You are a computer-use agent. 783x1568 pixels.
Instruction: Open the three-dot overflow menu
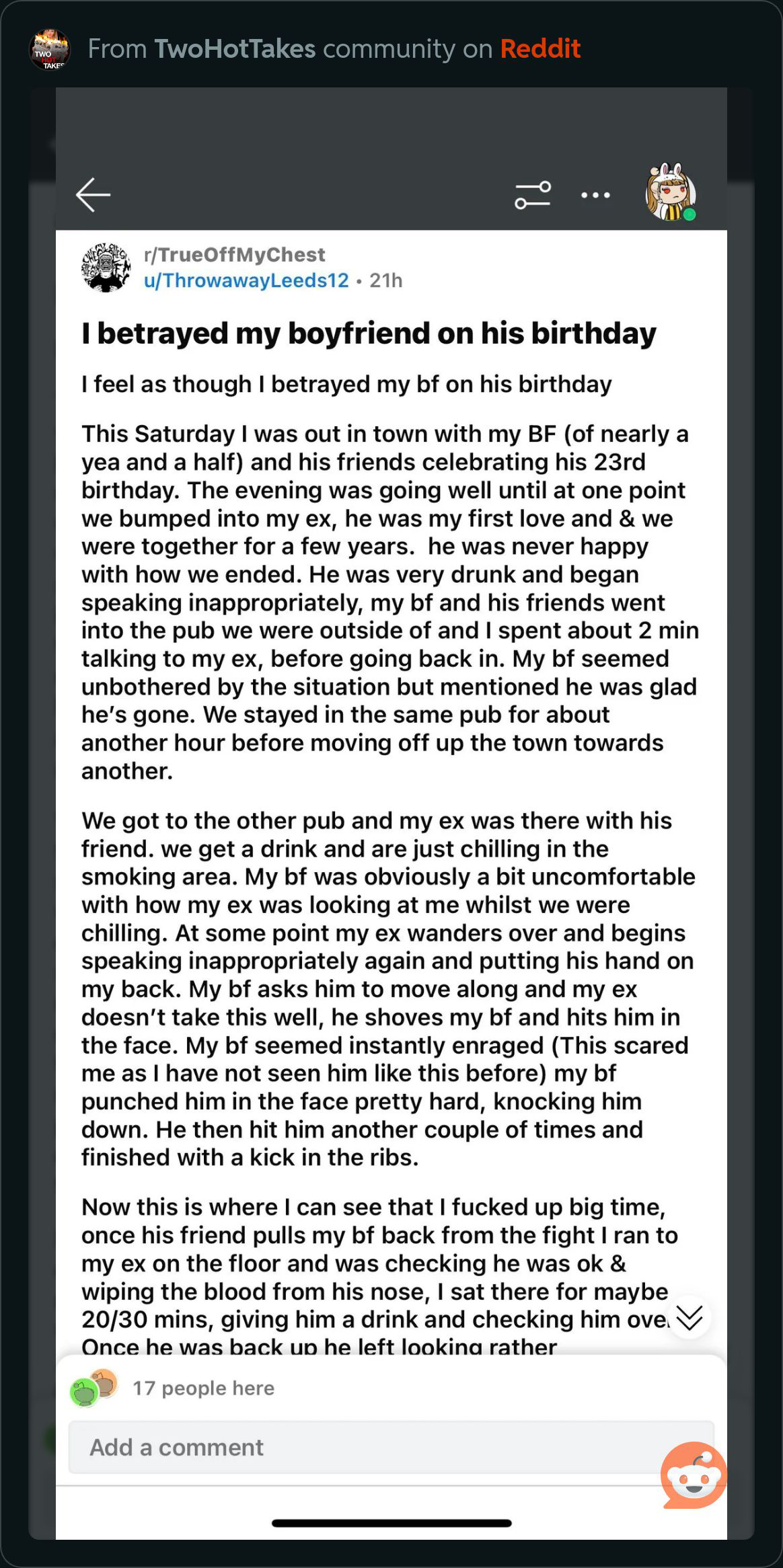595,196
